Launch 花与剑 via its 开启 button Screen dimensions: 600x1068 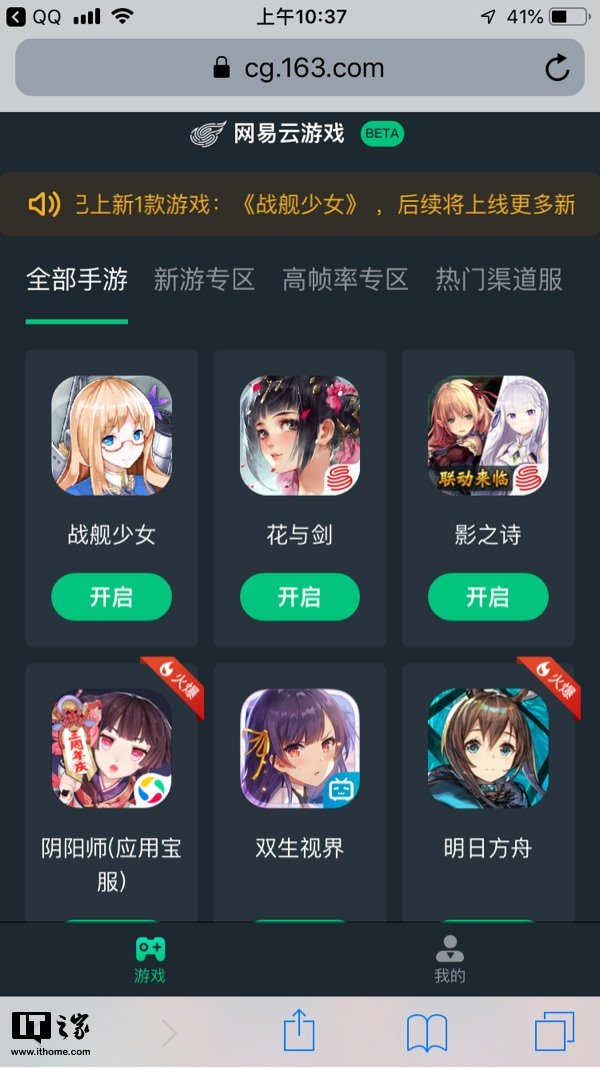pyautogui.click(x=299, y=597)
